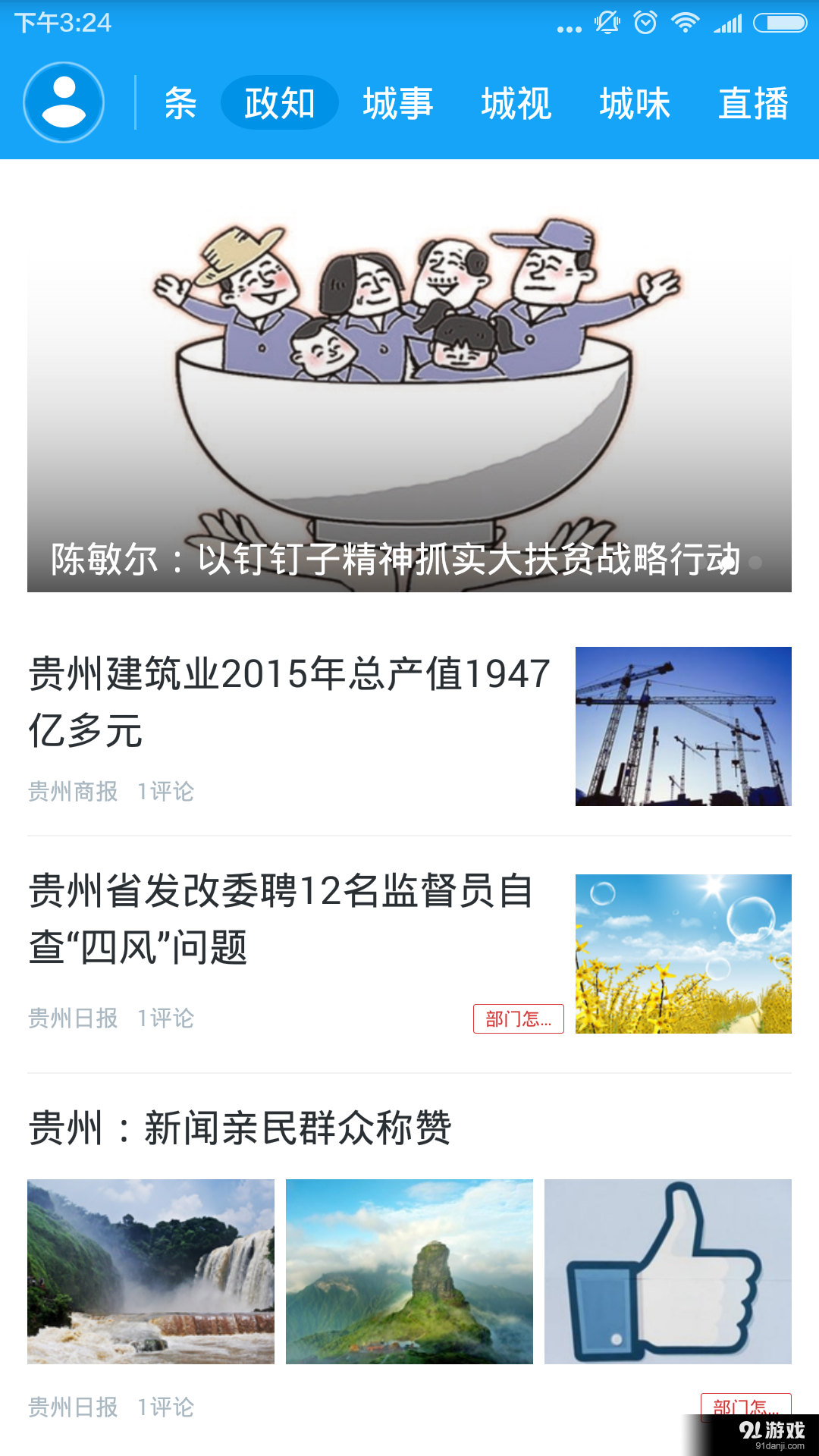Click the alarm clock status bar icon
The height and width of the screenshot is (1456, 819).
click(645, 23)
